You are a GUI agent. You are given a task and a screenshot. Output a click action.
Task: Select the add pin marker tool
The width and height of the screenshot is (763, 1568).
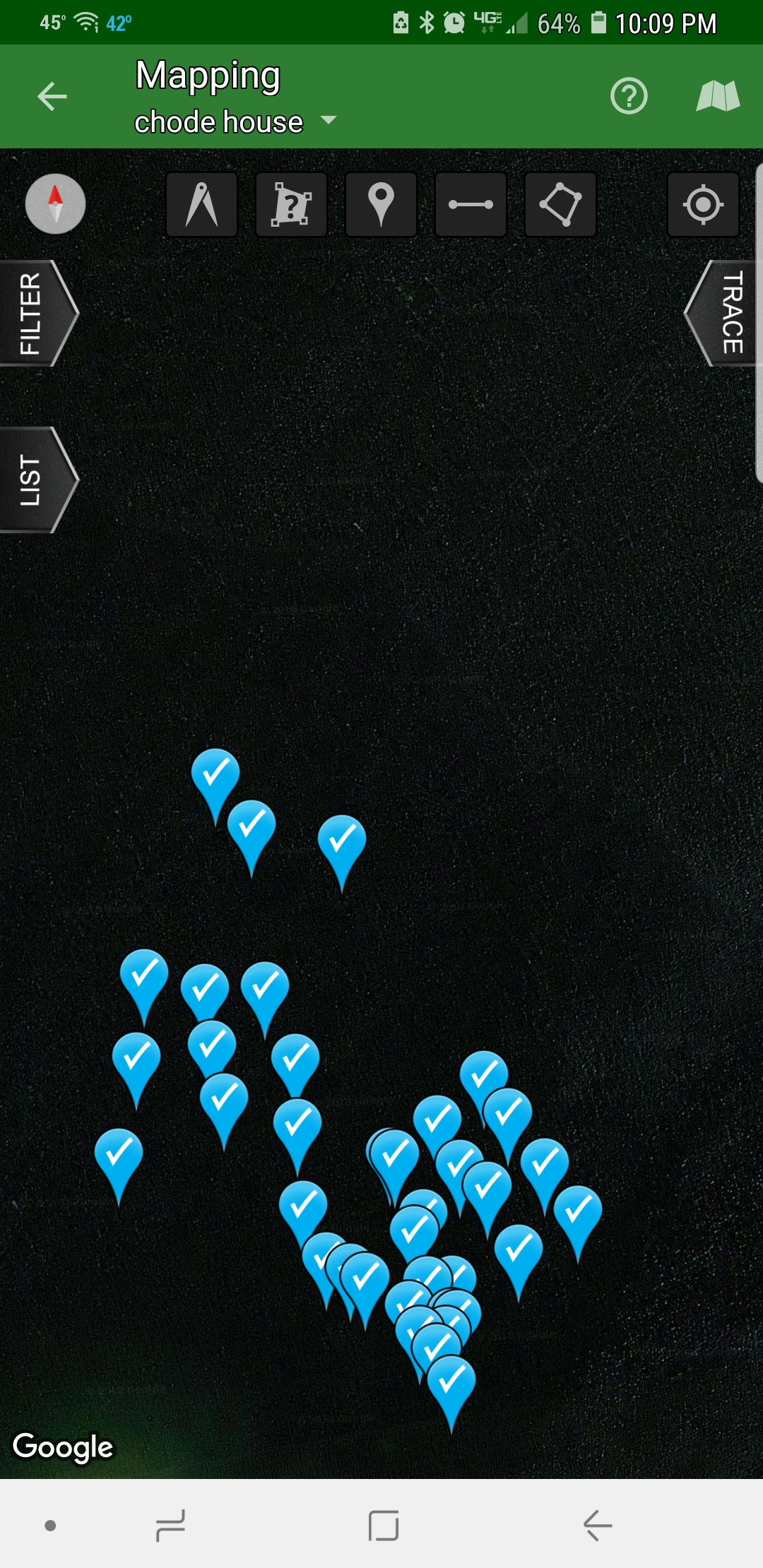tap(381, 205)
